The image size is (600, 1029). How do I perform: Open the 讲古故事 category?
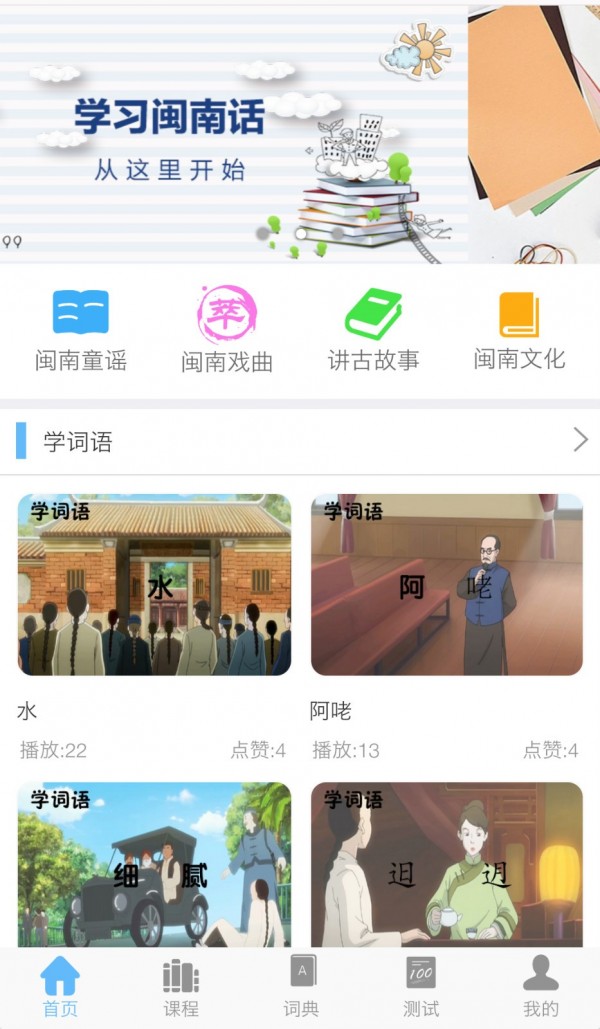[x=373, y=330]
